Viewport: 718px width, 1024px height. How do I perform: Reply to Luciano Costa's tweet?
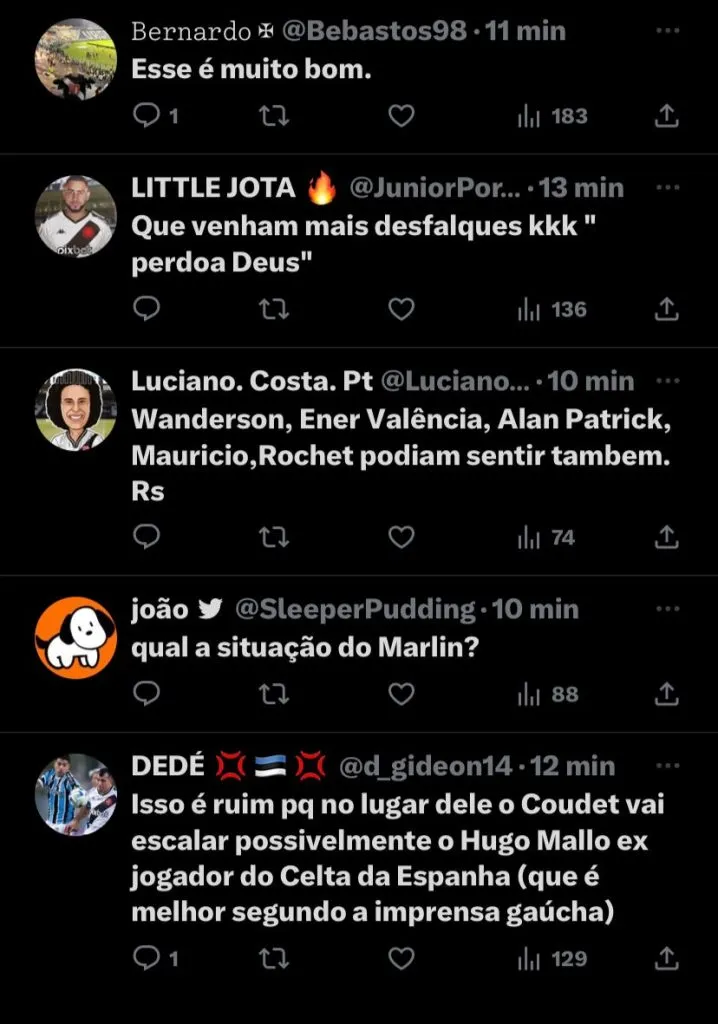[x=147, y=538]
